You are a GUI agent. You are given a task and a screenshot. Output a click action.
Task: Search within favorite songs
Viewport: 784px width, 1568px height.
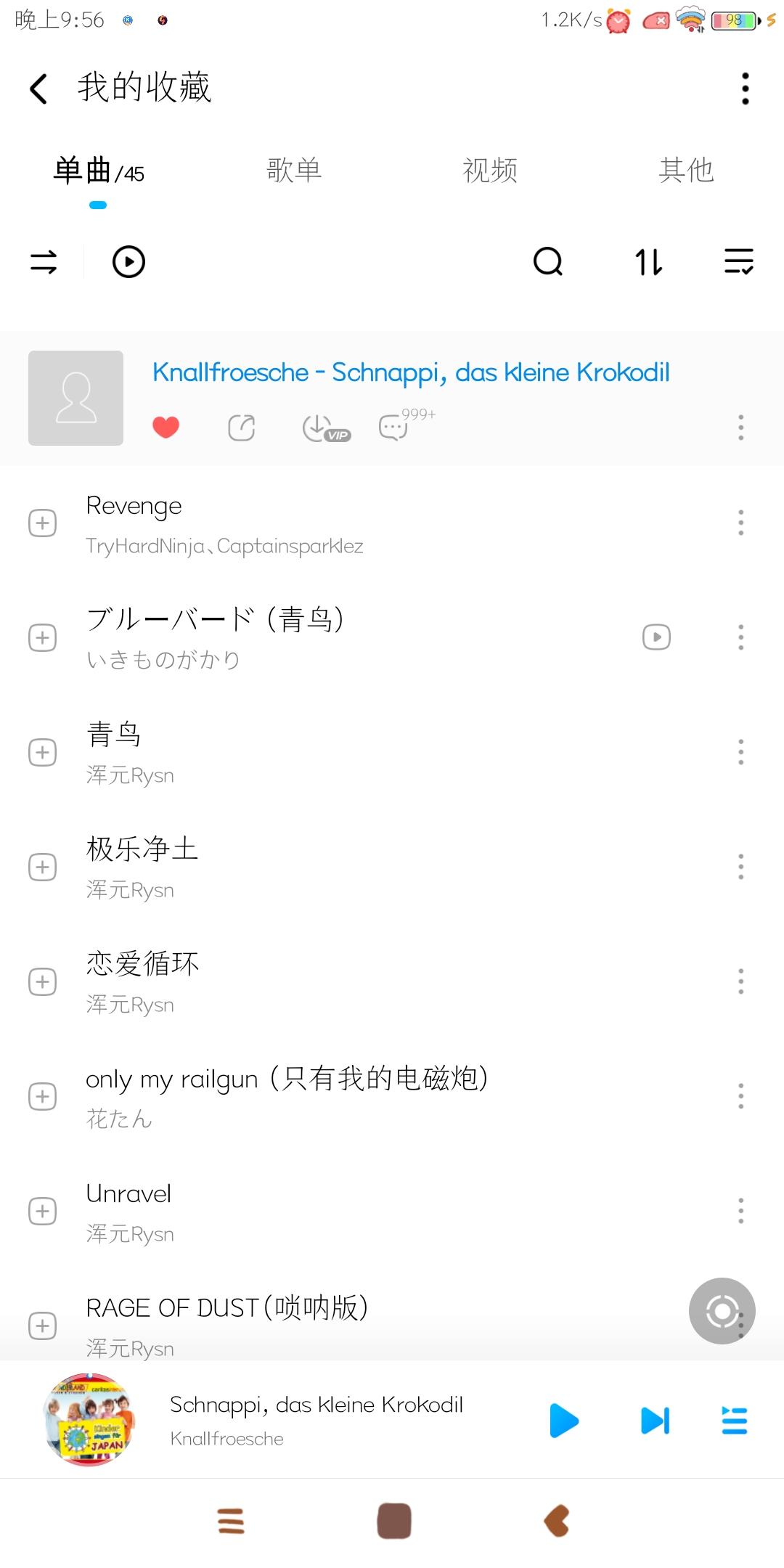[x=548, y=262]
